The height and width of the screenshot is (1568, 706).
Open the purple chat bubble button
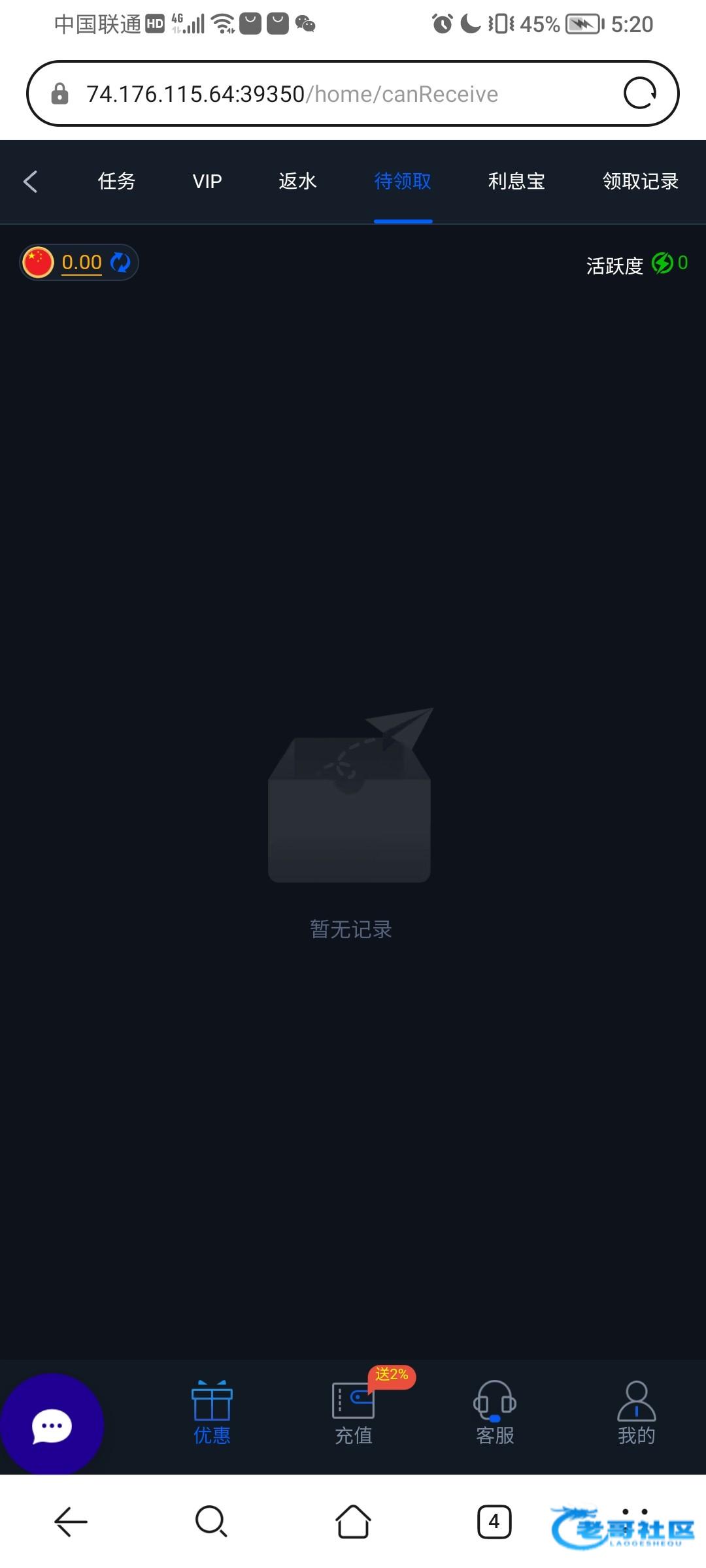52,1425
